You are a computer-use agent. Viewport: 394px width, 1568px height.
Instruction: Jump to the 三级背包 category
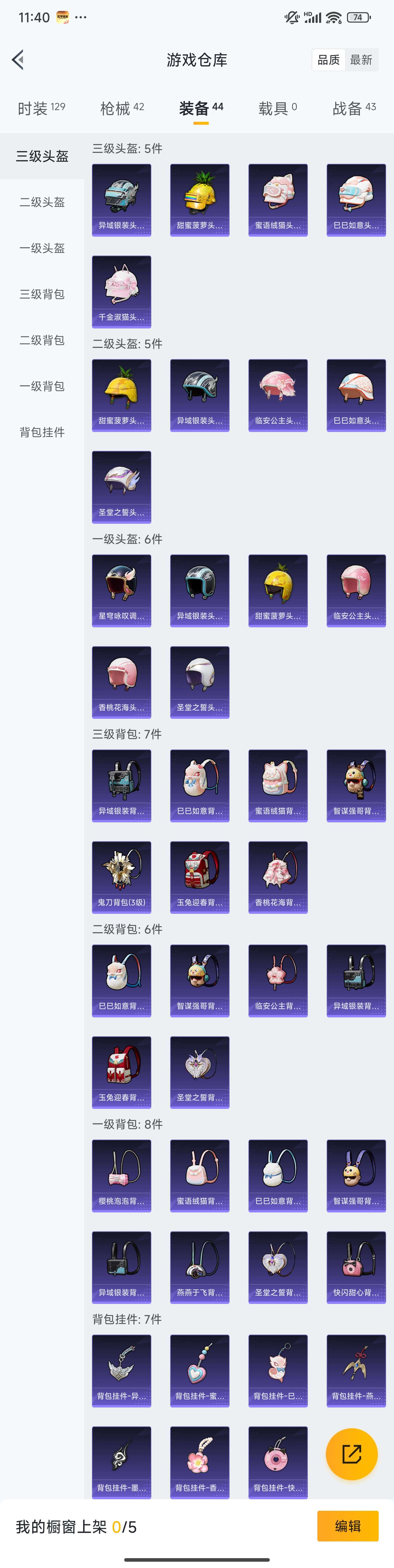(42, 294)
